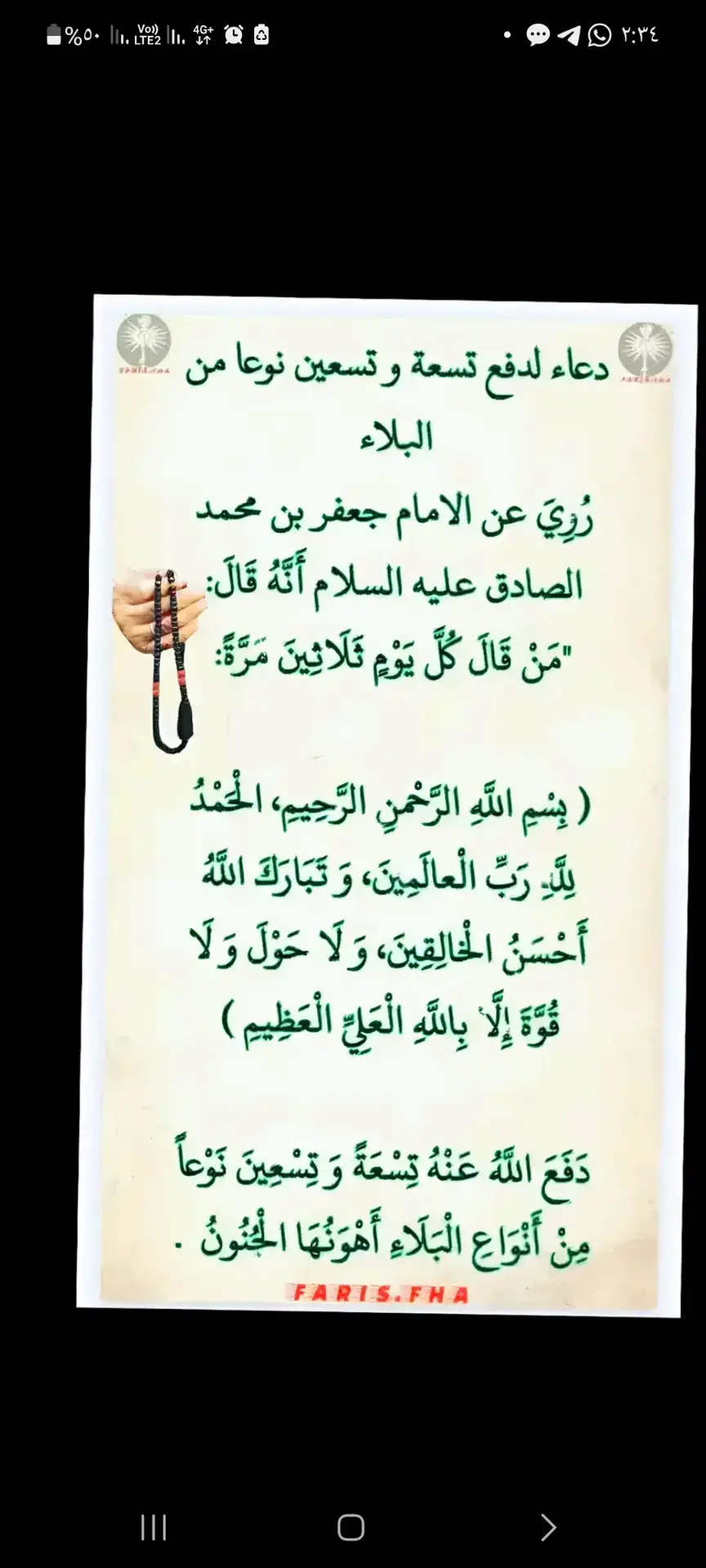This screenshot has height=1568, width=706.
Task: Go to the home screen
Action: [x=351, y=1527]
